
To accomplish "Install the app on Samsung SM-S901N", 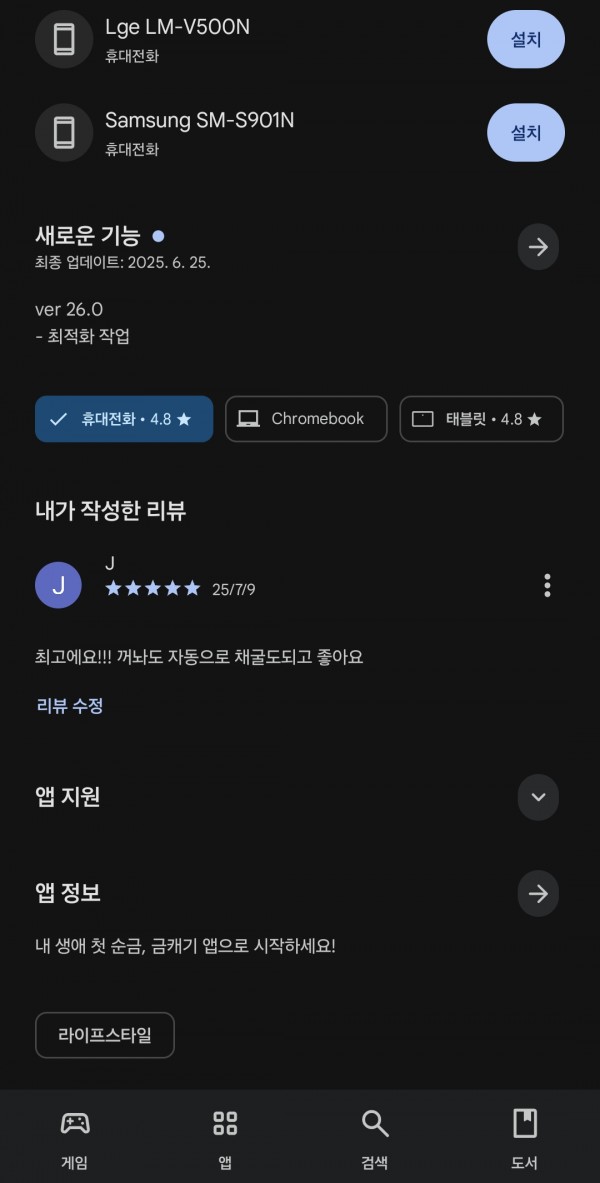I will tap(525, 133).
